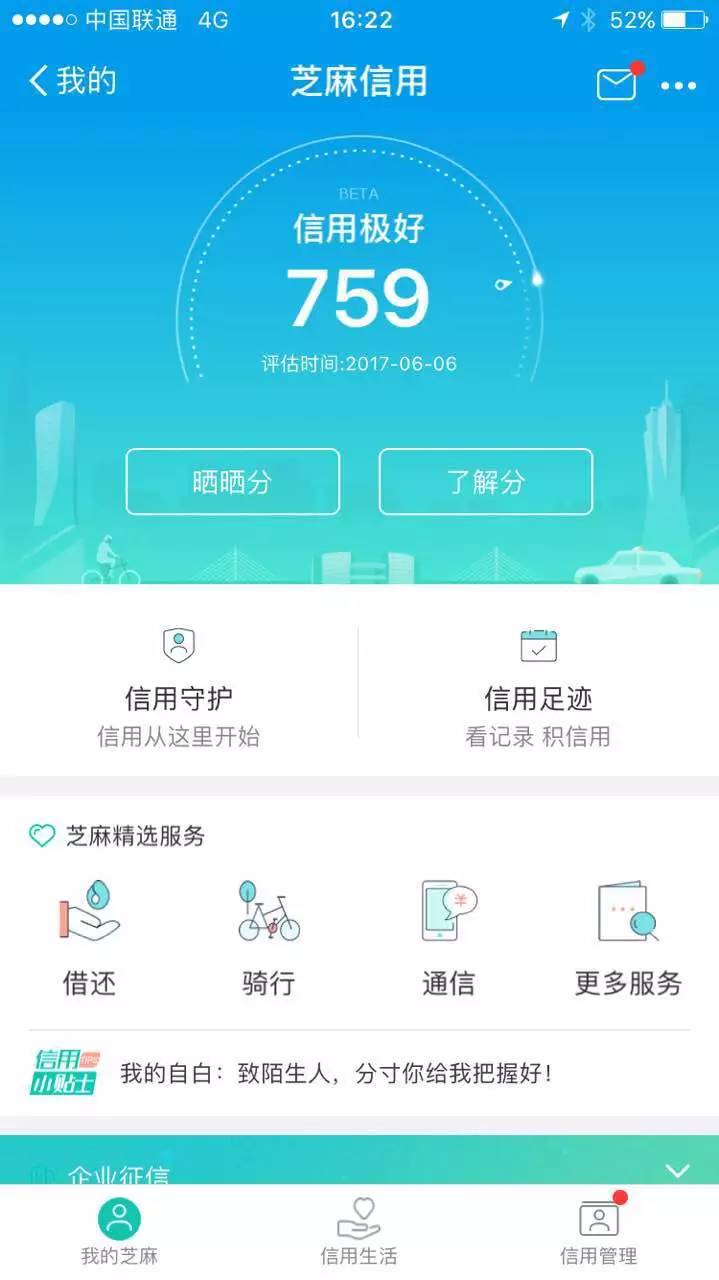719x1280 pixels.
Task: Switch to 信用生活 tab
Action: [358, 1232]
